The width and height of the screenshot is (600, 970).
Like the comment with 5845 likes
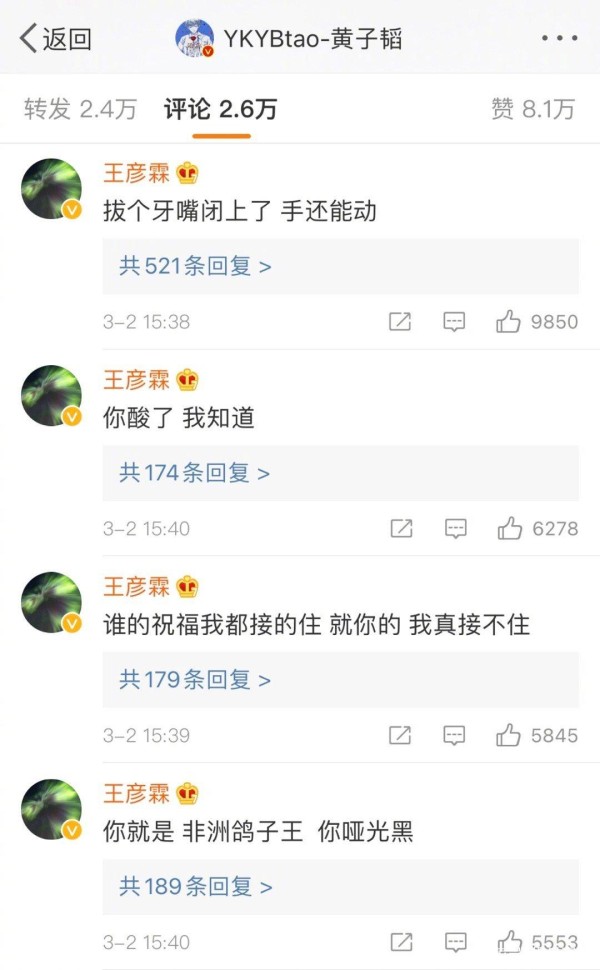click(508, 735)
